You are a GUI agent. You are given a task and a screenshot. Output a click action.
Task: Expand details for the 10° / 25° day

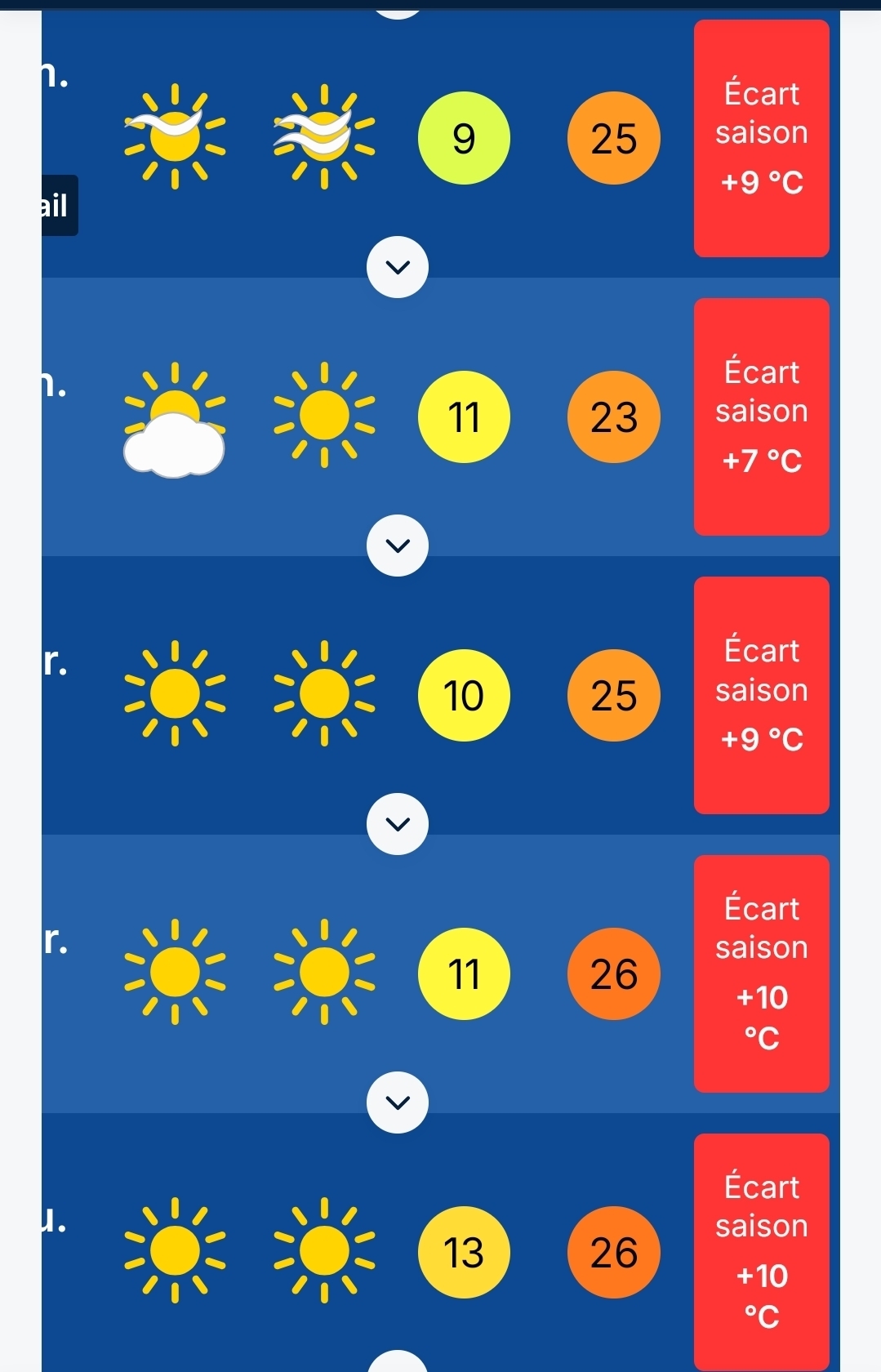pos(398,824)
